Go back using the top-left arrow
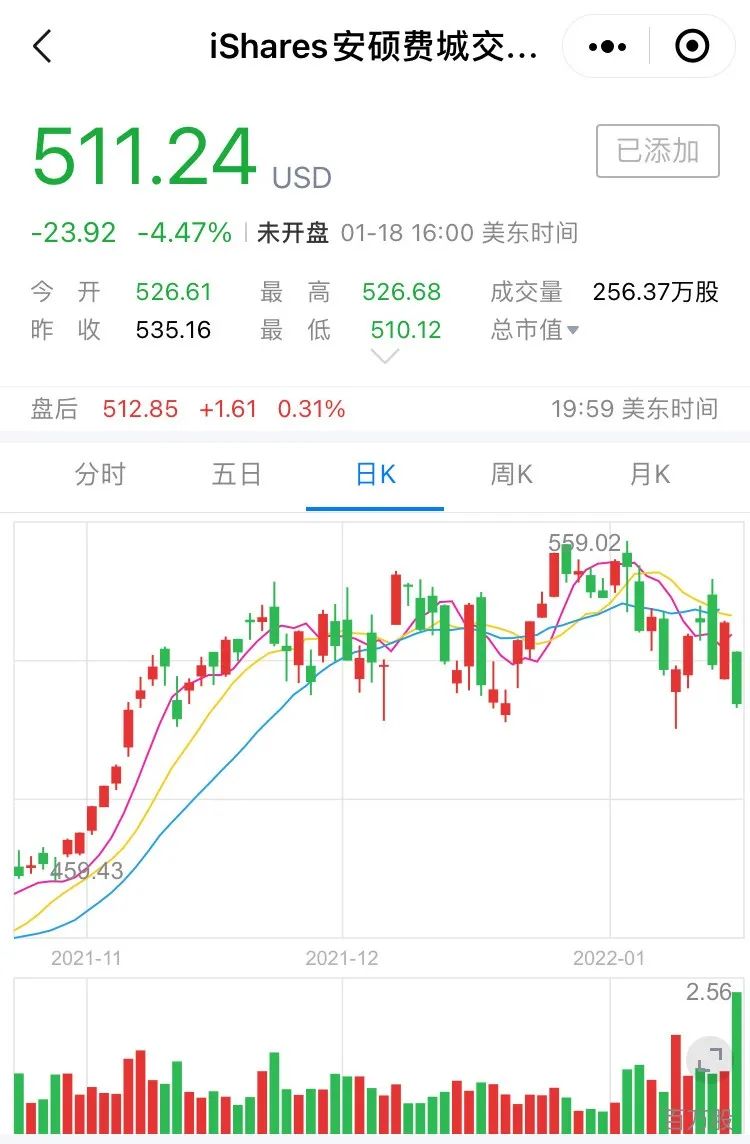The image size is (750, 1144). click(x=43, y=47)
